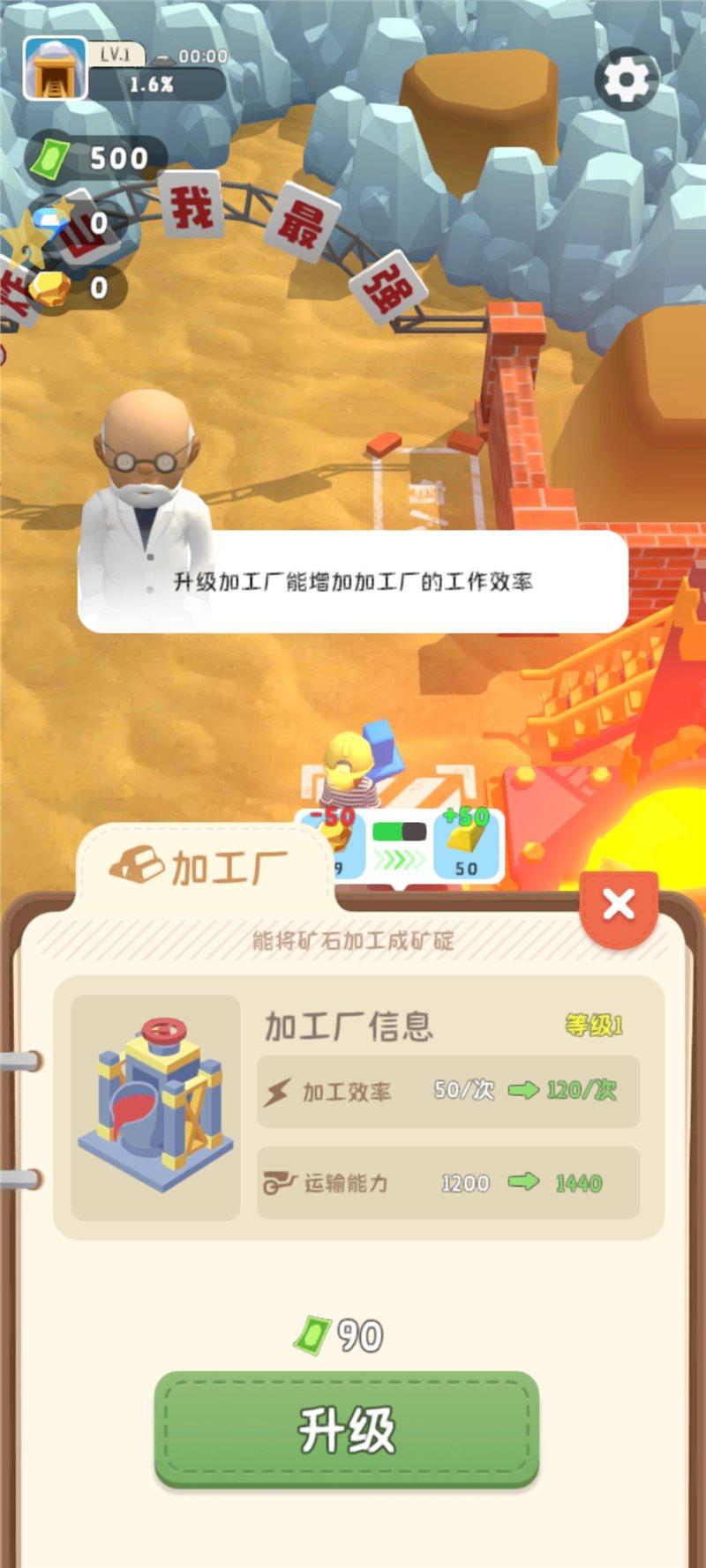This screenshot has width=706, height=1568.
Task: Close the 加工厂 panel
Action: [x=619, y=905]
